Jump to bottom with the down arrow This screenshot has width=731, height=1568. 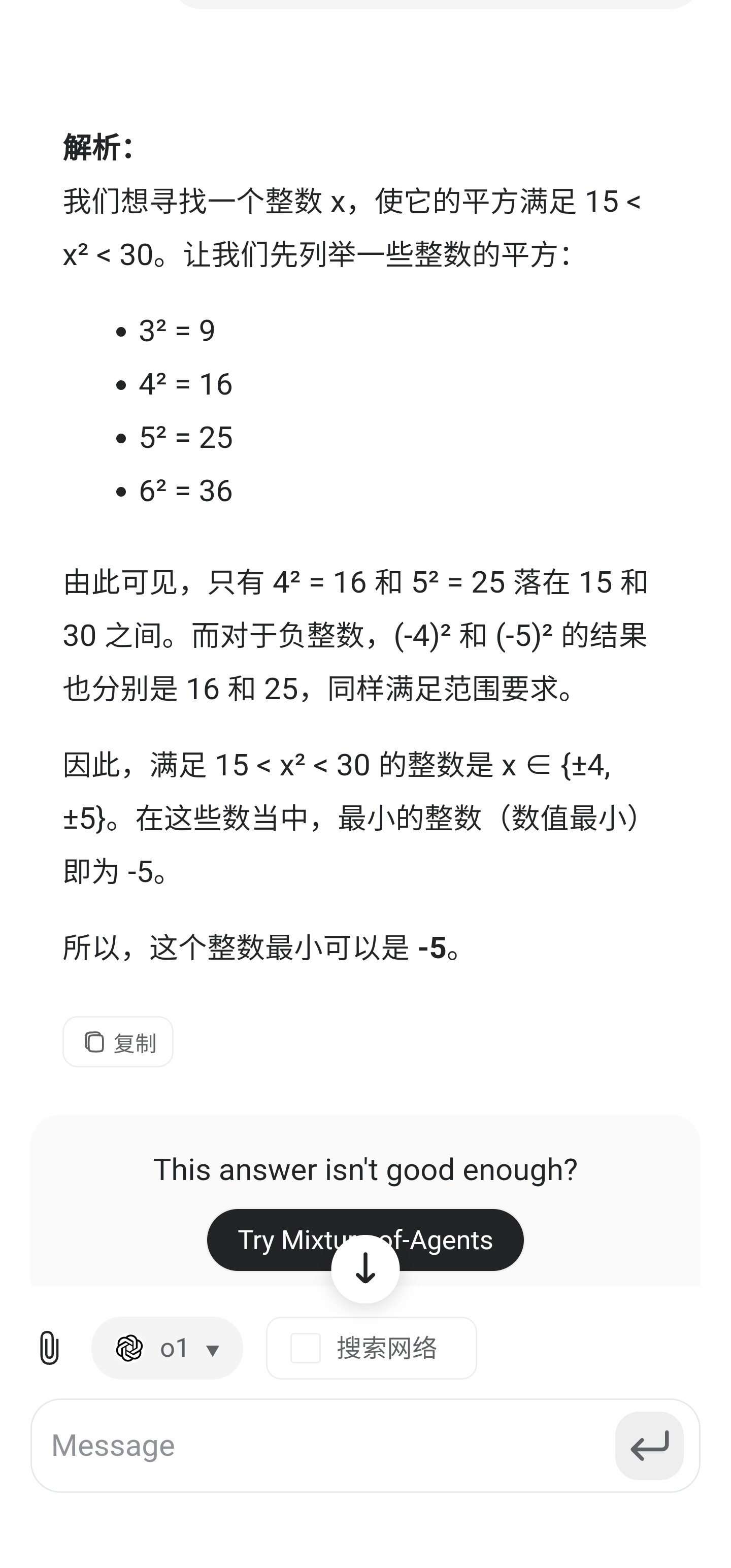pyautogui.click(x=365, y=1268)
